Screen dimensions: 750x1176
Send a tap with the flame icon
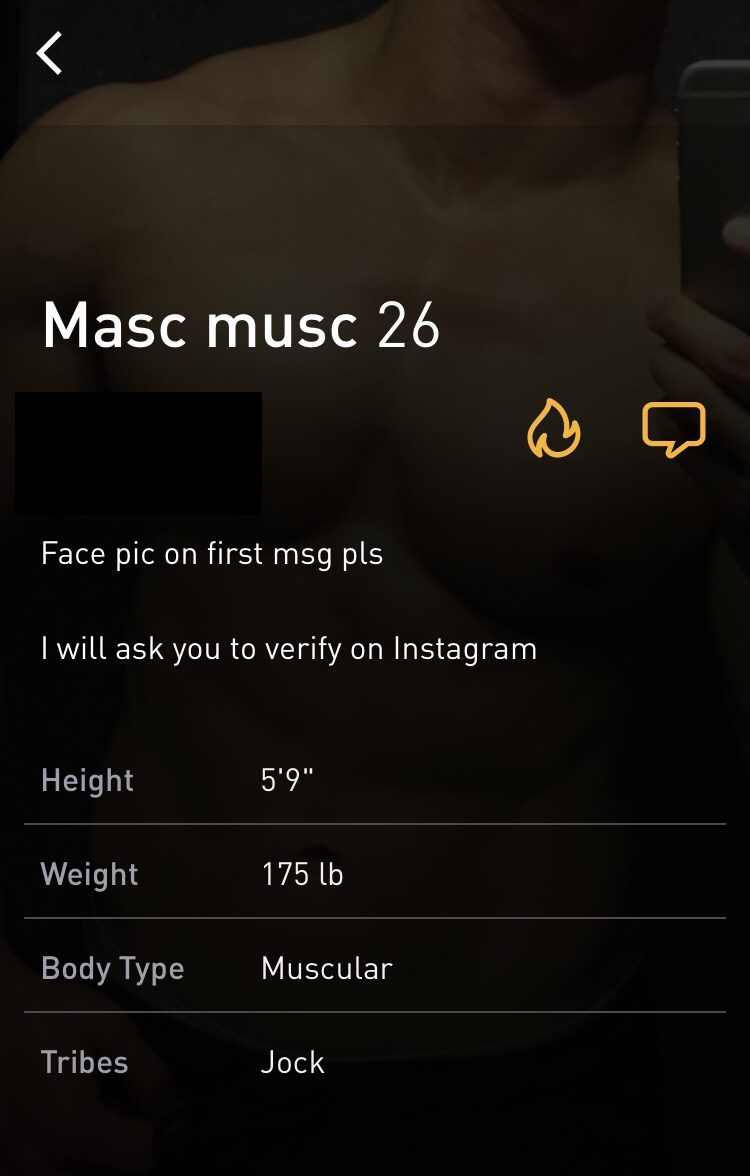click(553, 429)
